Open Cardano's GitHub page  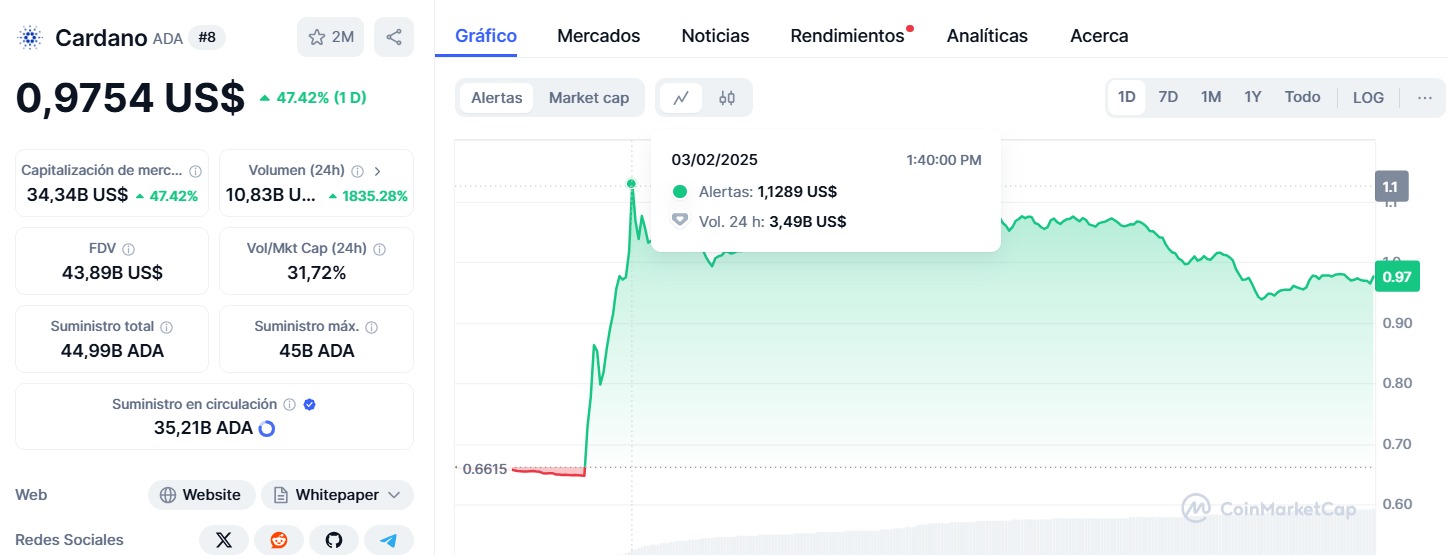pyautogui.click(x=334, y=540)
